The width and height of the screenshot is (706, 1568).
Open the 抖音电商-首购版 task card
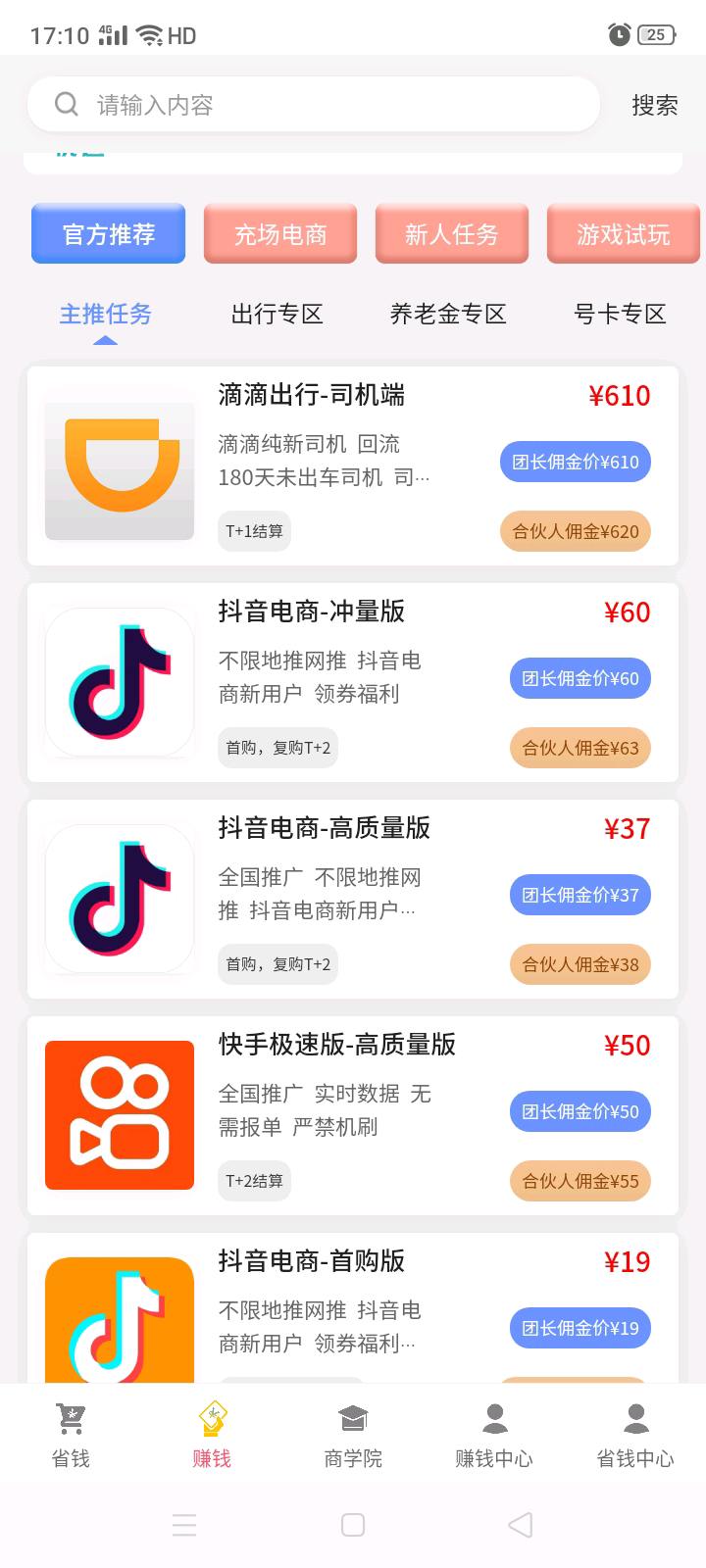[353, 1308]
